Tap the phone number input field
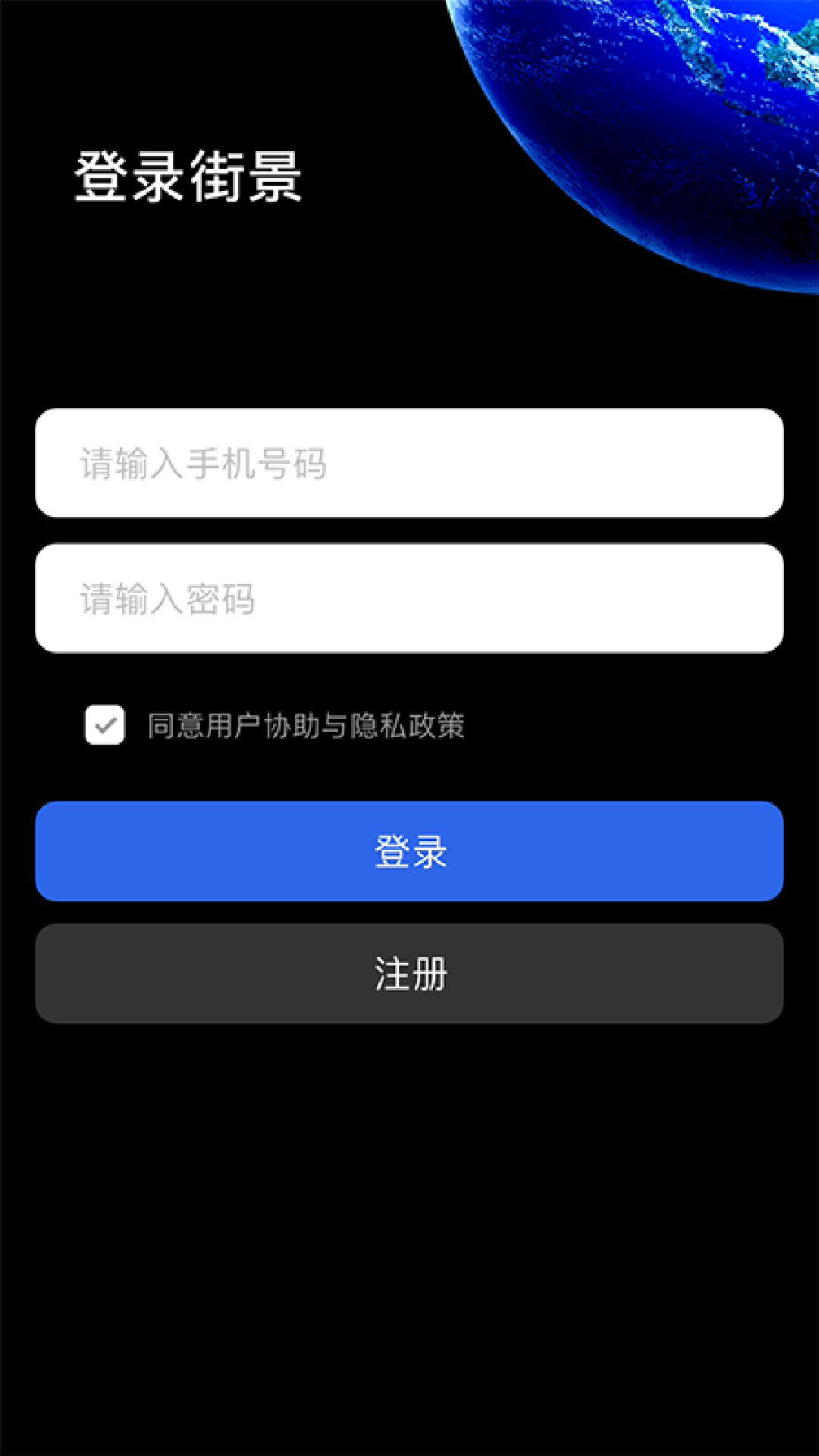The height and width of the screenshot is (1456, 819). 409,463
